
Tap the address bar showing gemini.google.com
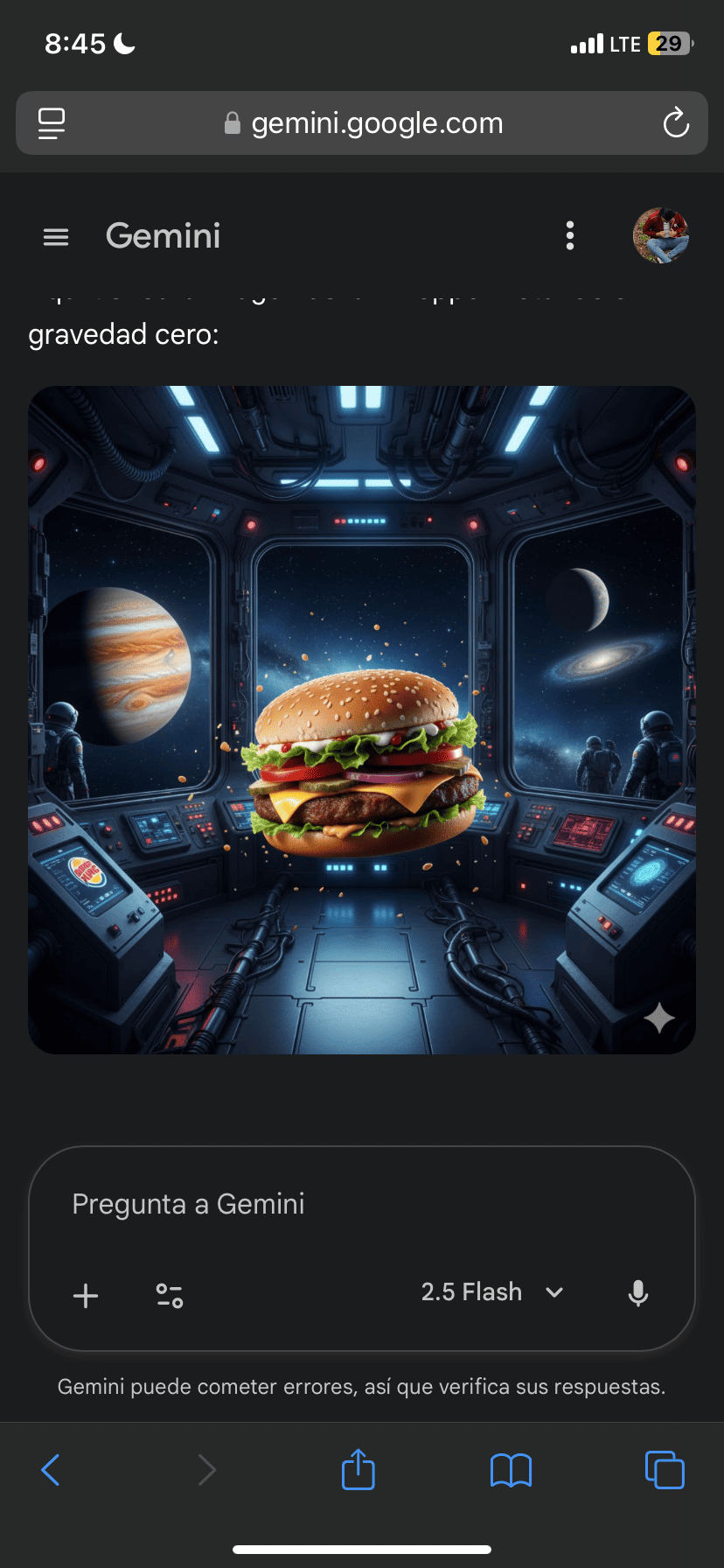pos(377,122)
